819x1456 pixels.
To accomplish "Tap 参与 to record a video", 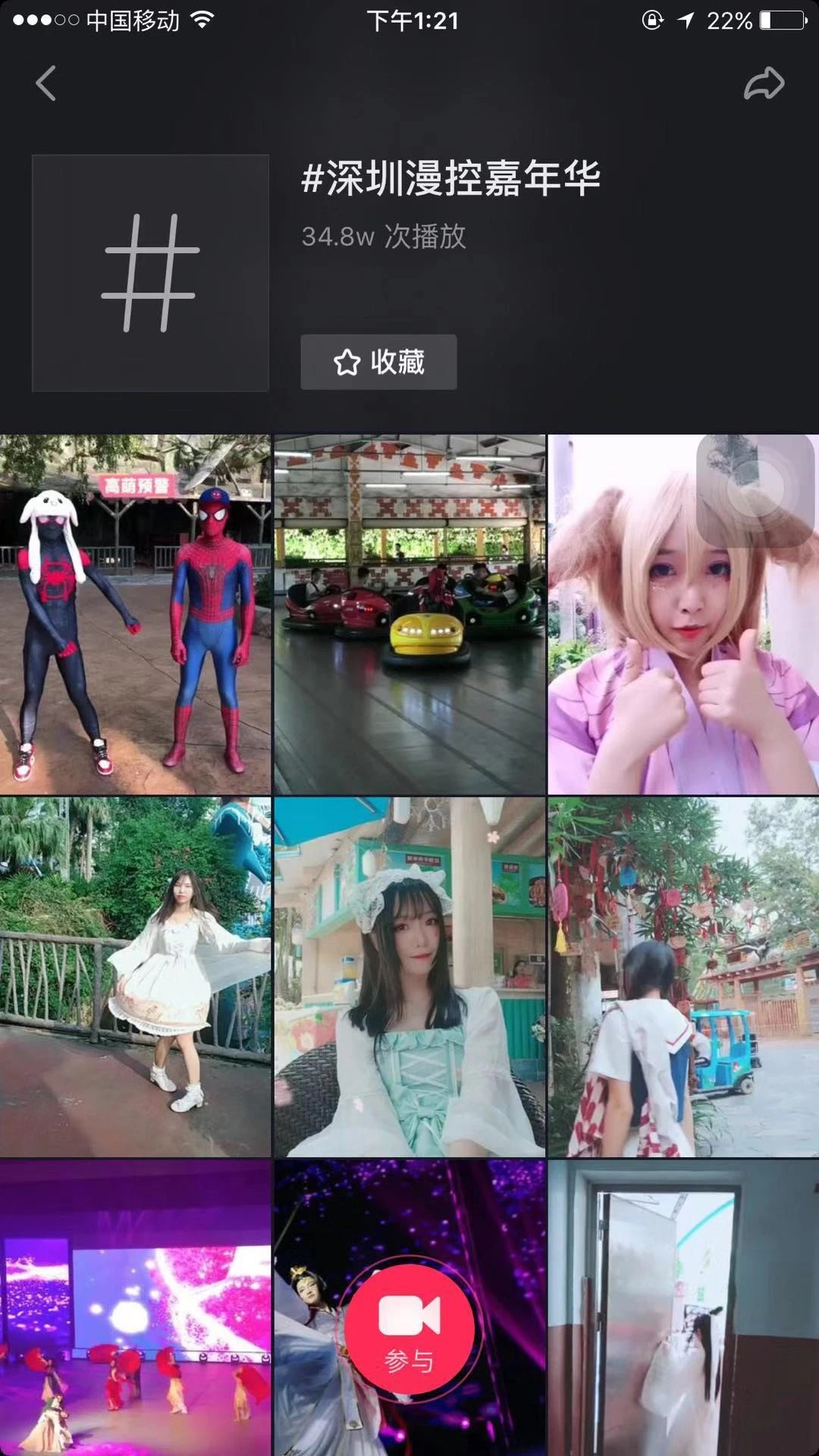I will (x=409, y=1329).
